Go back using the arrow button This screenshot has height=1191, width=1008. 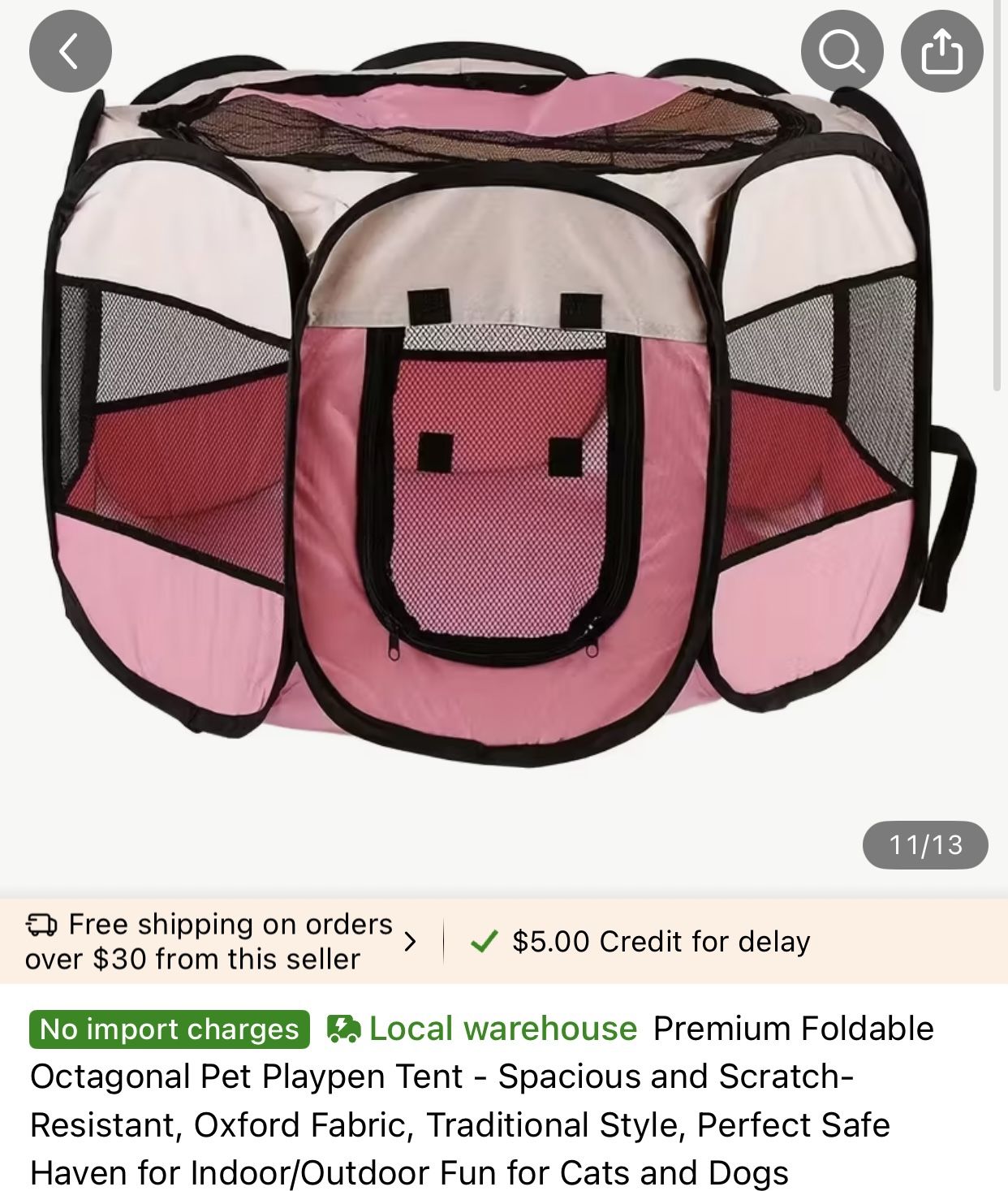(70, 51)
